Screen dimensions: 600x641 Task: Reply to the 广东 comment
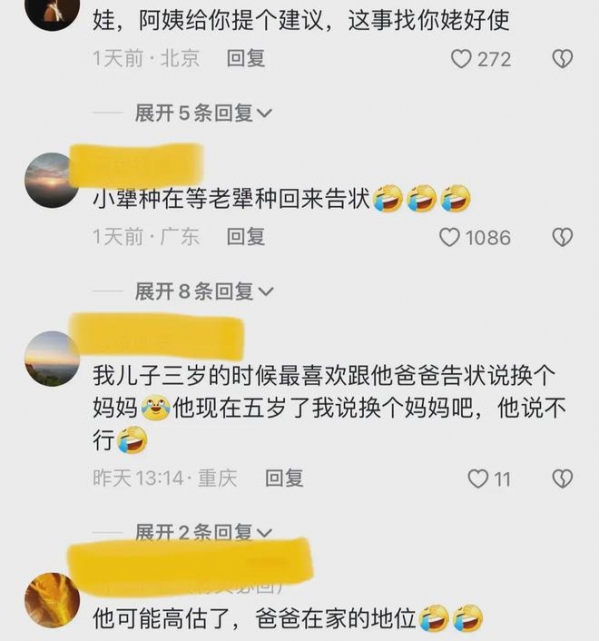click(245, 237)
